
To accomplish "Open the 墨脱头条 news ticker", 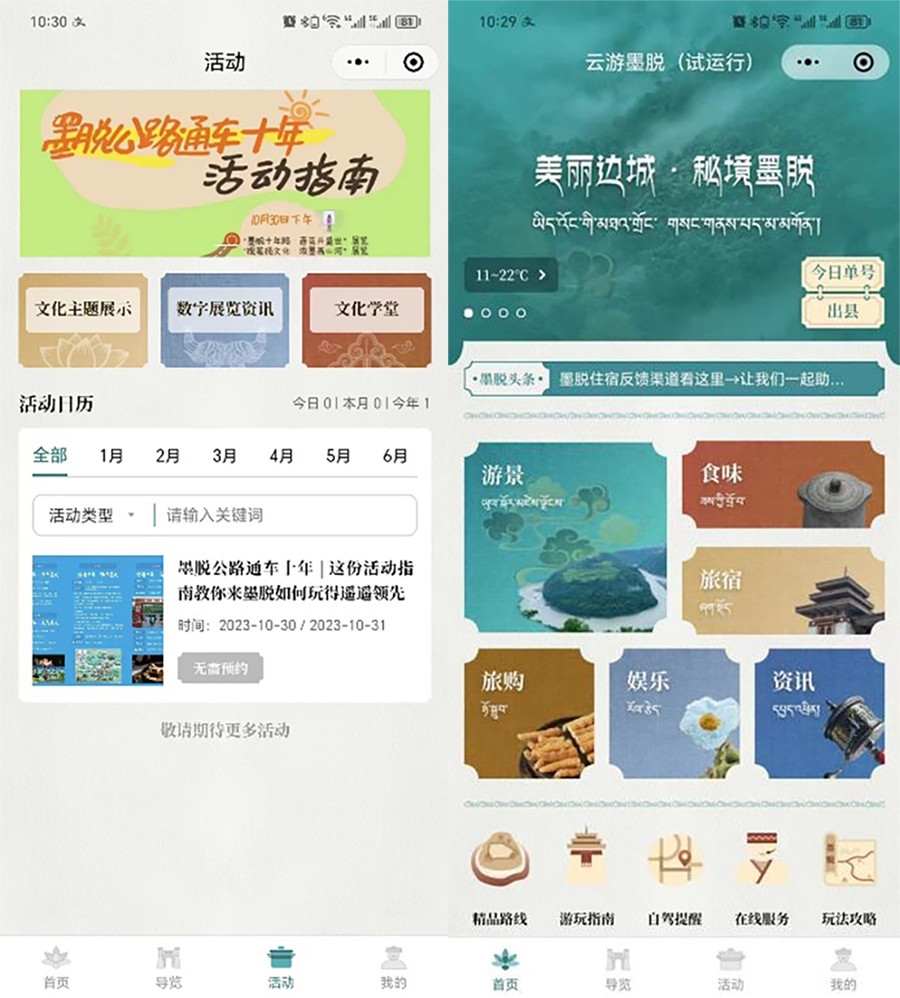I will click(x=675, y=380).
